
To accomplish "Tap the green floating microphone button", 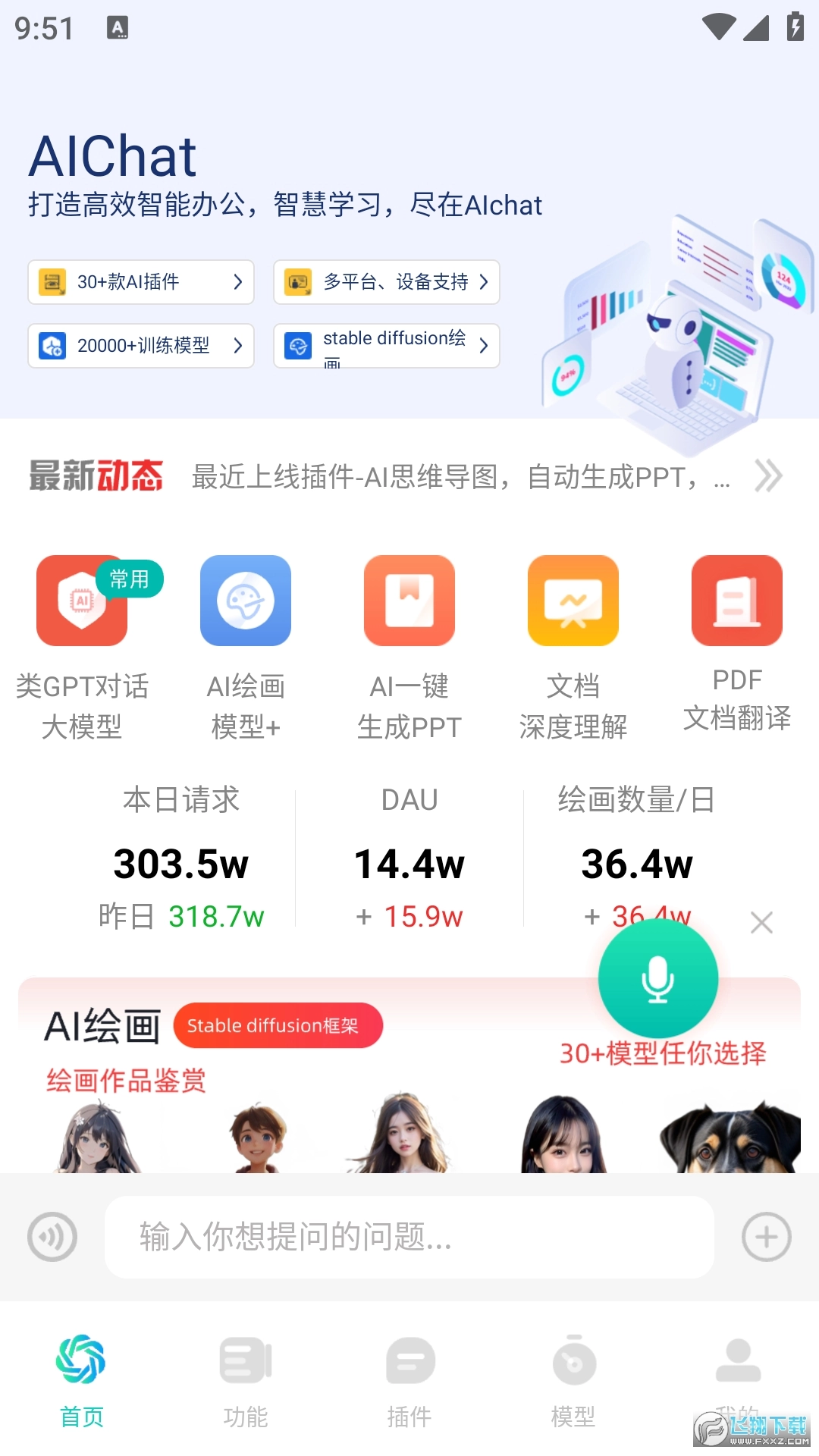I will [657, 978].
